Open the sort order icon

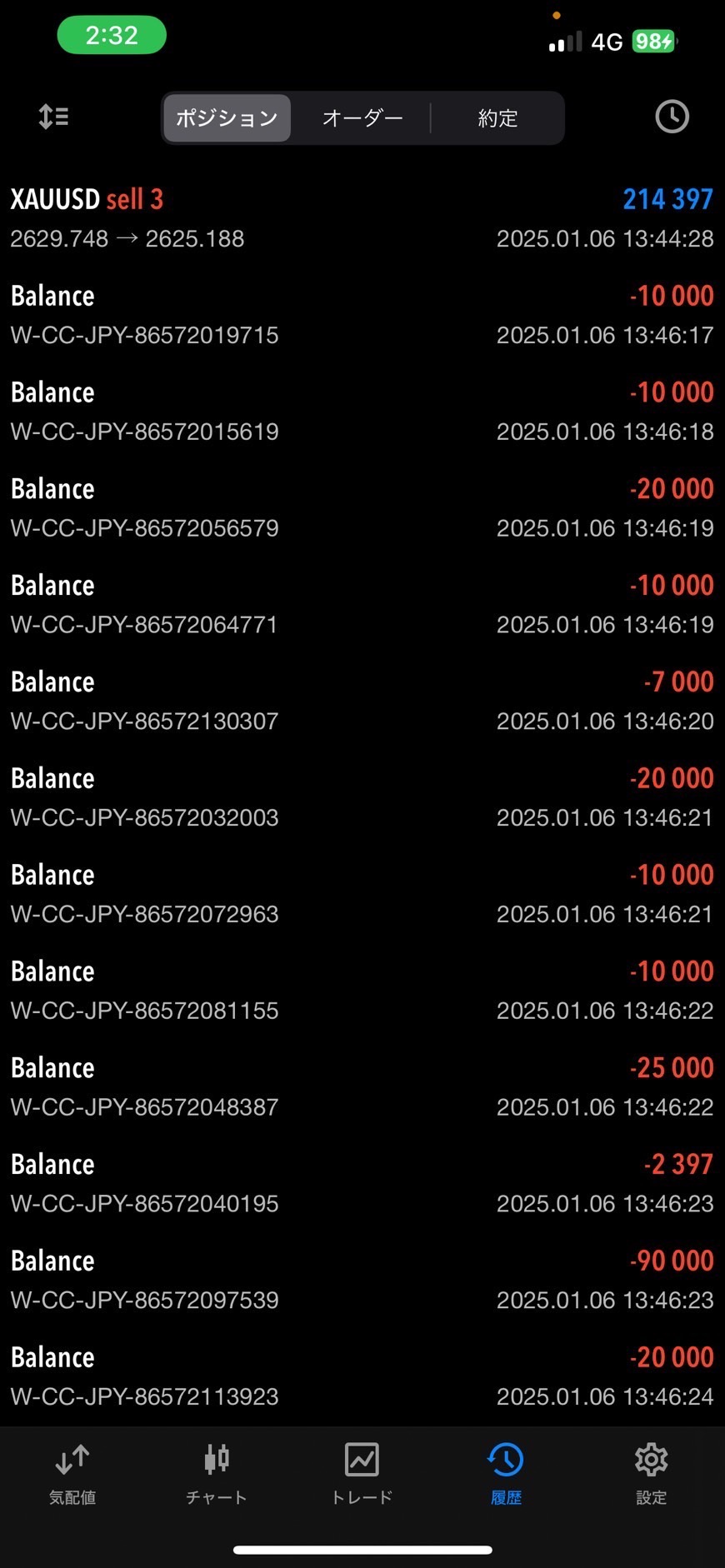point(54,117)
